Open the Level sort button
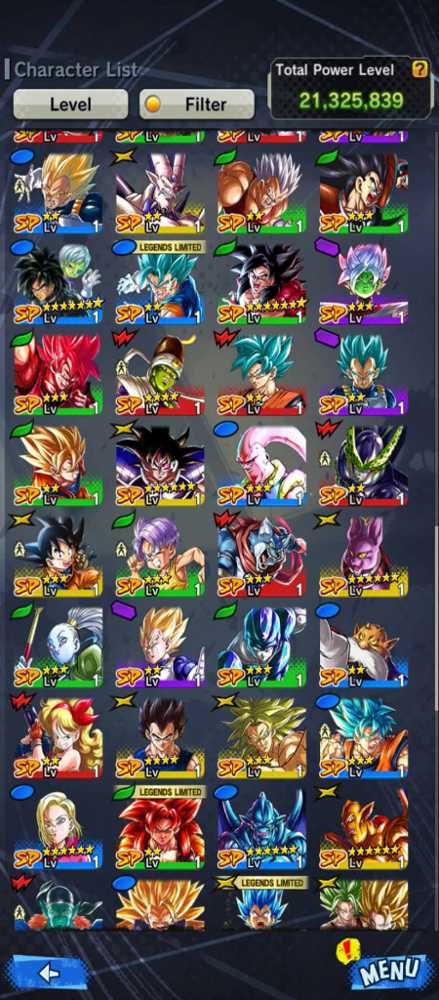This screenshot has height=1000, width=439. (70, 104)
